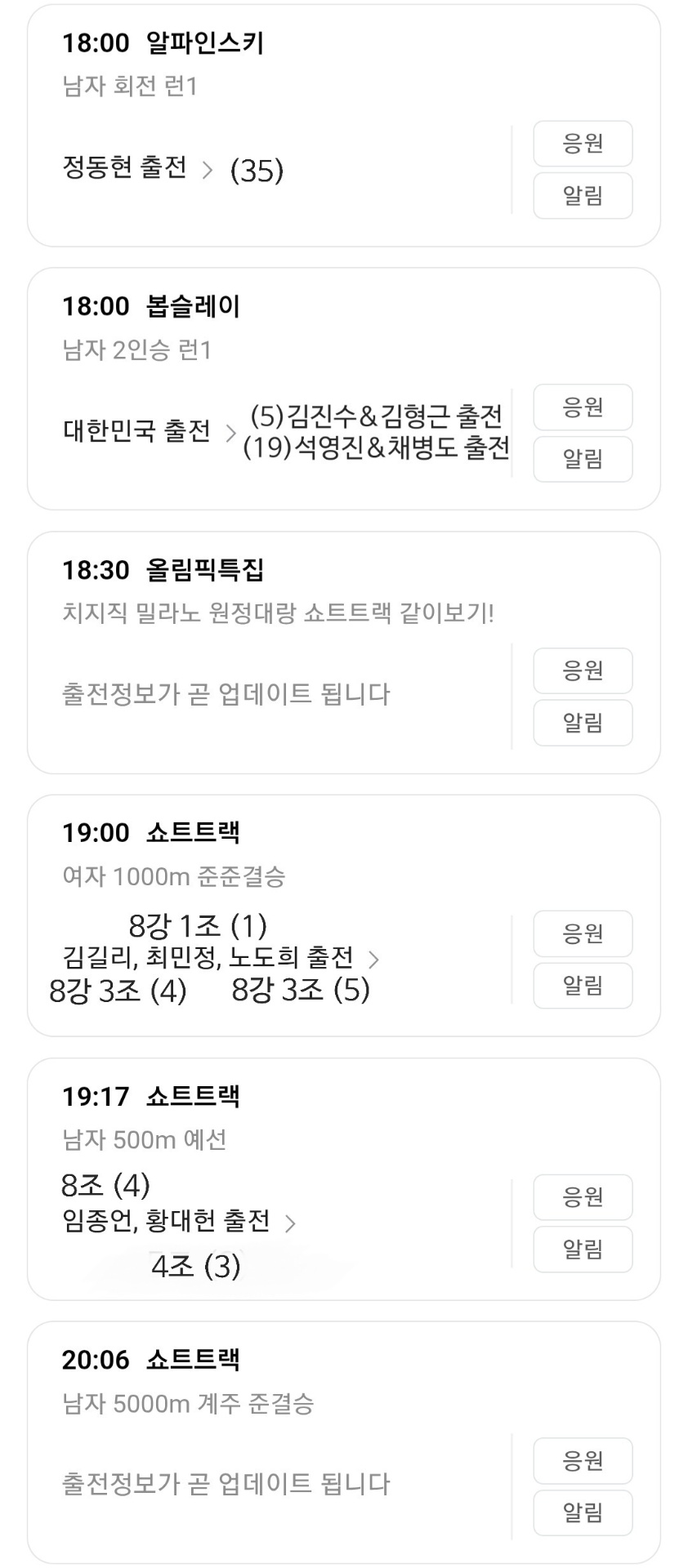Tap 응원 for 남자 500m 예선
This screenshot has height=1568, width=688.
click(x=583, y=1197)
